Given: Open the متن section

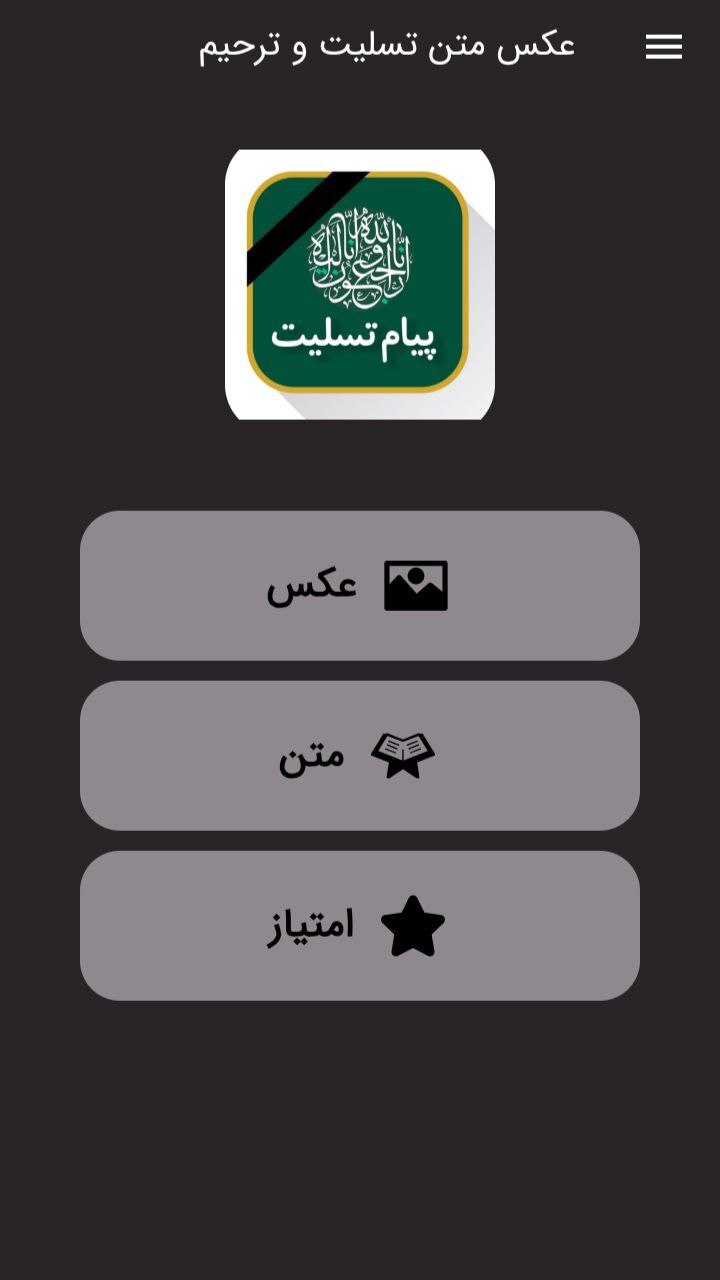Looking at the screenshot, I should tap(360, 755).
